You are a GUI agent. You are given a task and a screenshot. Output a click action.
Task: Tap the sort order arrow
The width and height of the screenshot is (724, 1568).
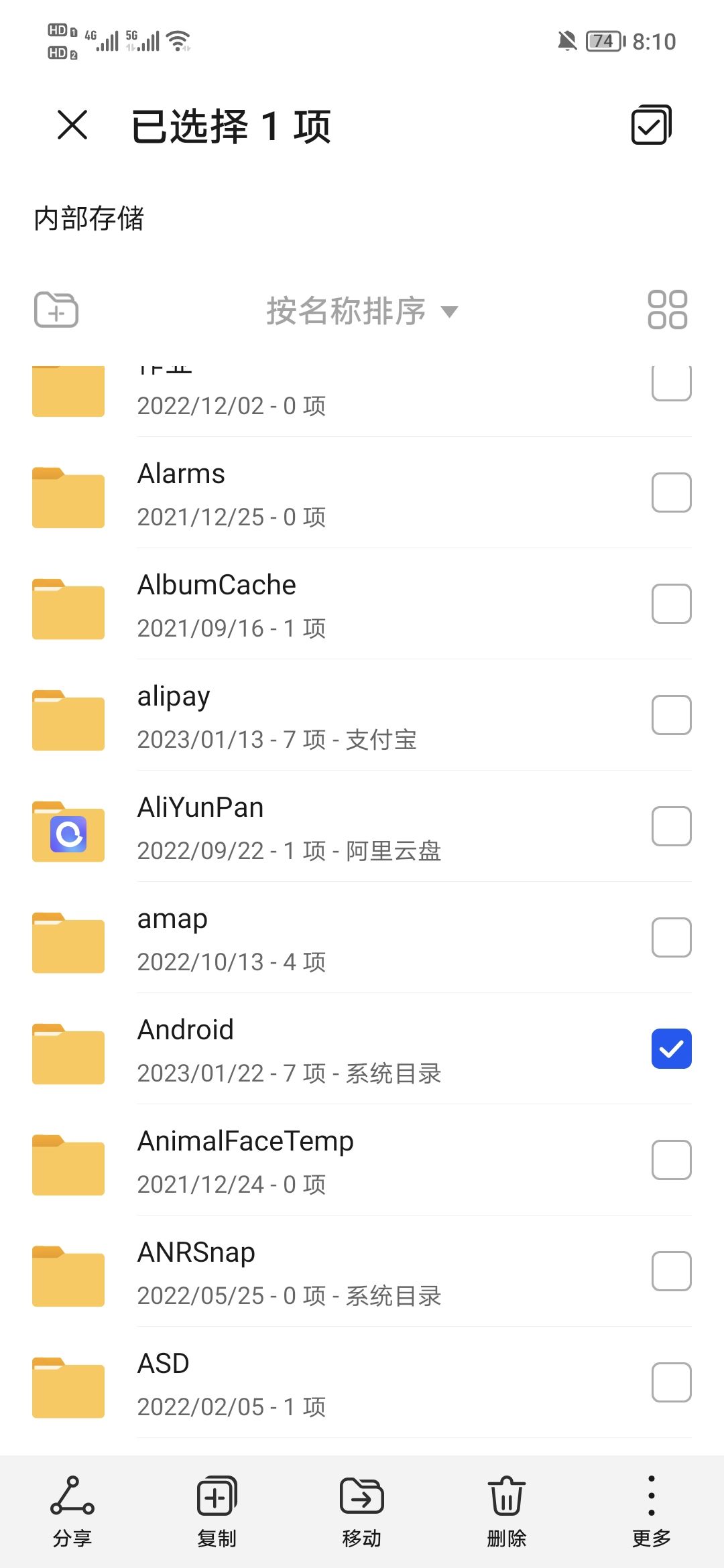pos(450,312)
